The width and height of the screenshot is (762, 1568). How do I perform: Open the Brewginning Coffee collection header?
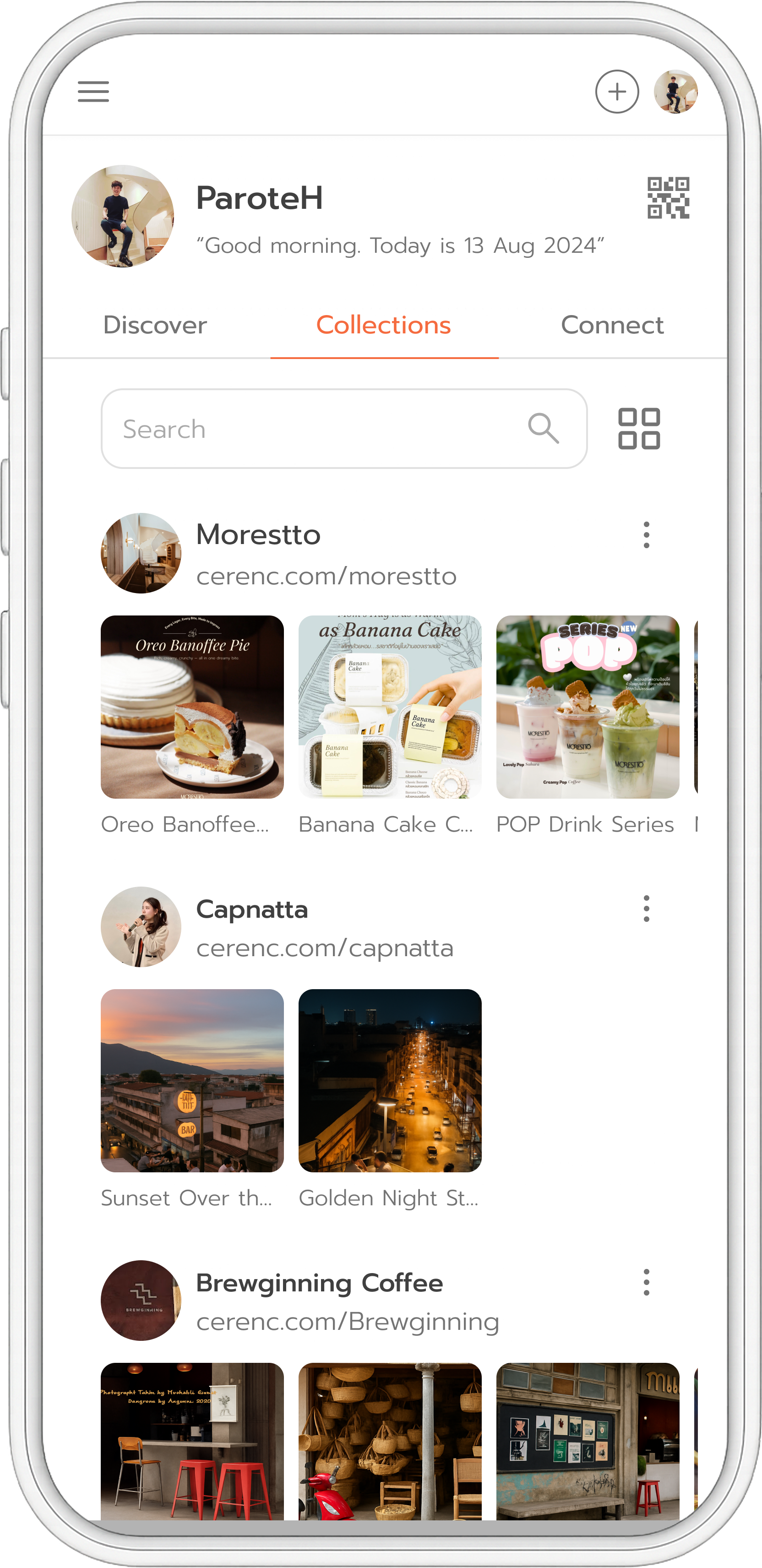pos(319,1284)
